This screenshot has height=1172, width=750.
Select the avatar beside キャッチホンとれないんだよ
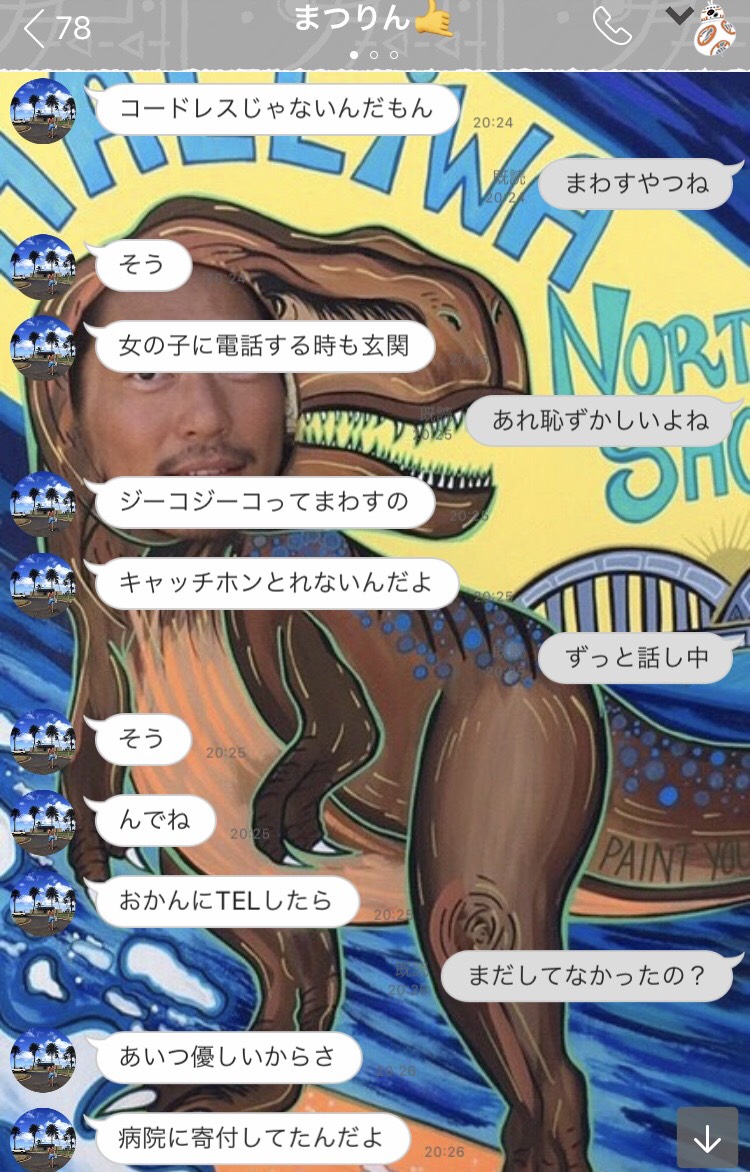point(43,584)
